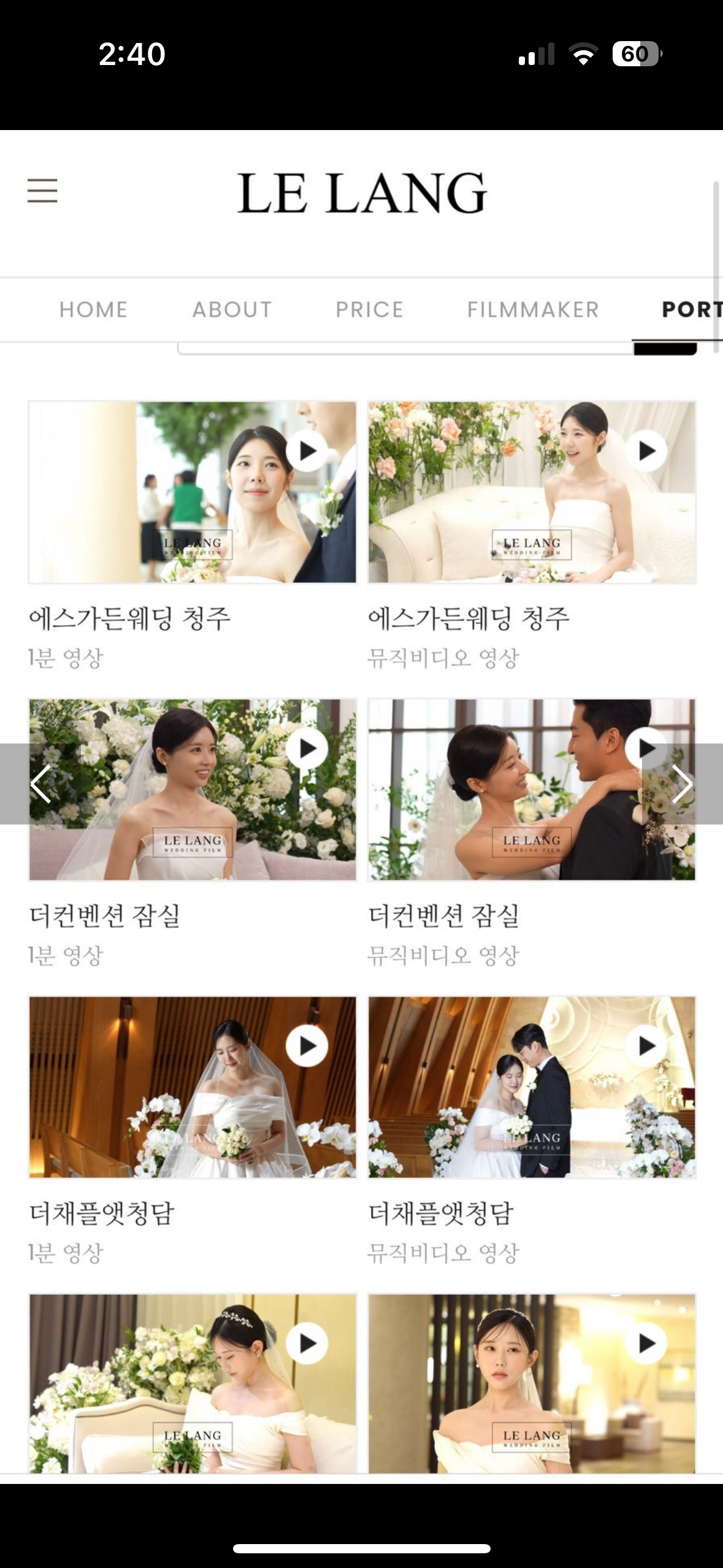Select the FILMMAKER tab
This screenshot has width=723, height=1568.
(x=533, y=310)
